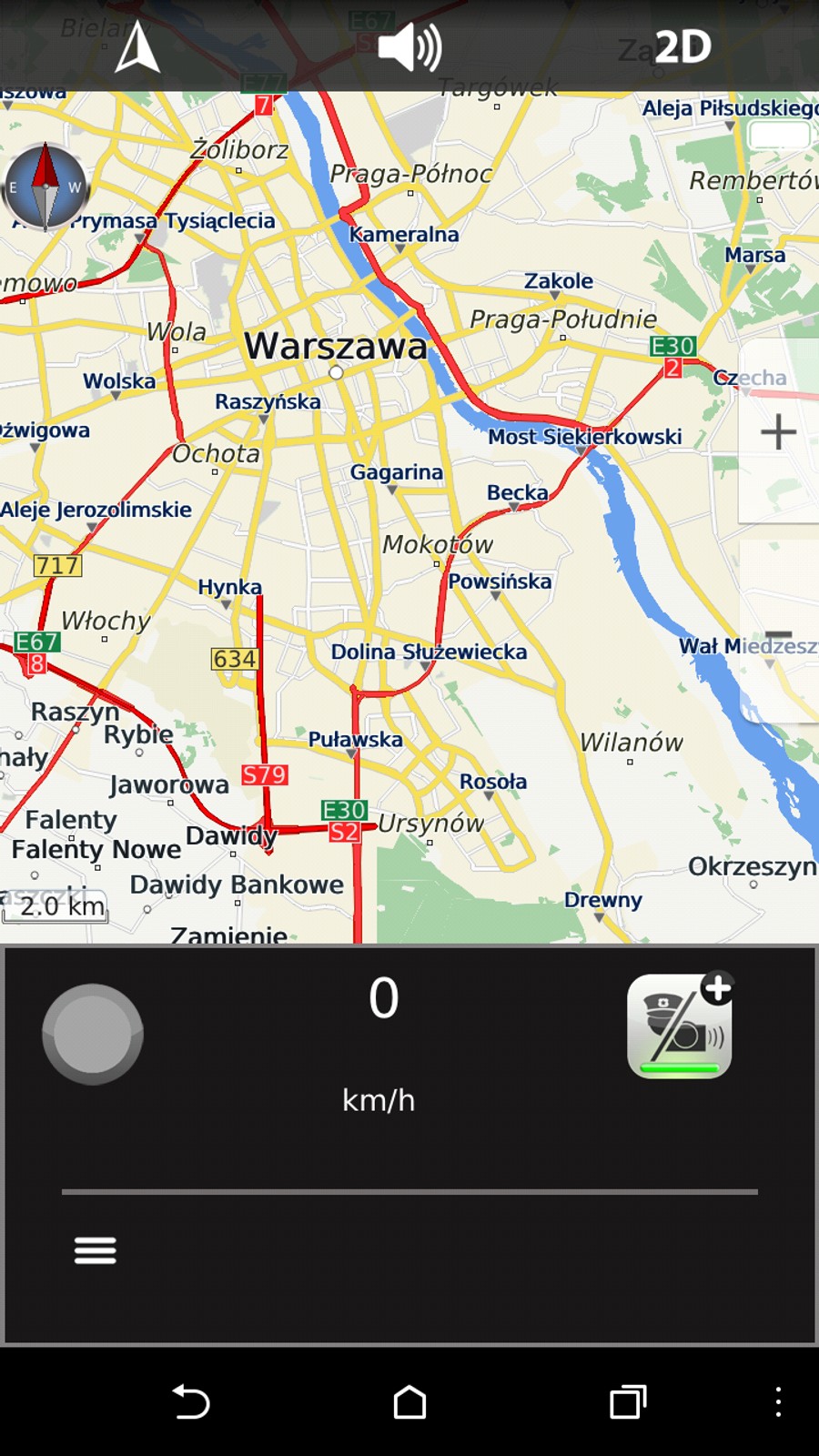This screenshot has height=1456, width=819.
Task: Zoom in with the plus button
Action: (x=778, y=431)
